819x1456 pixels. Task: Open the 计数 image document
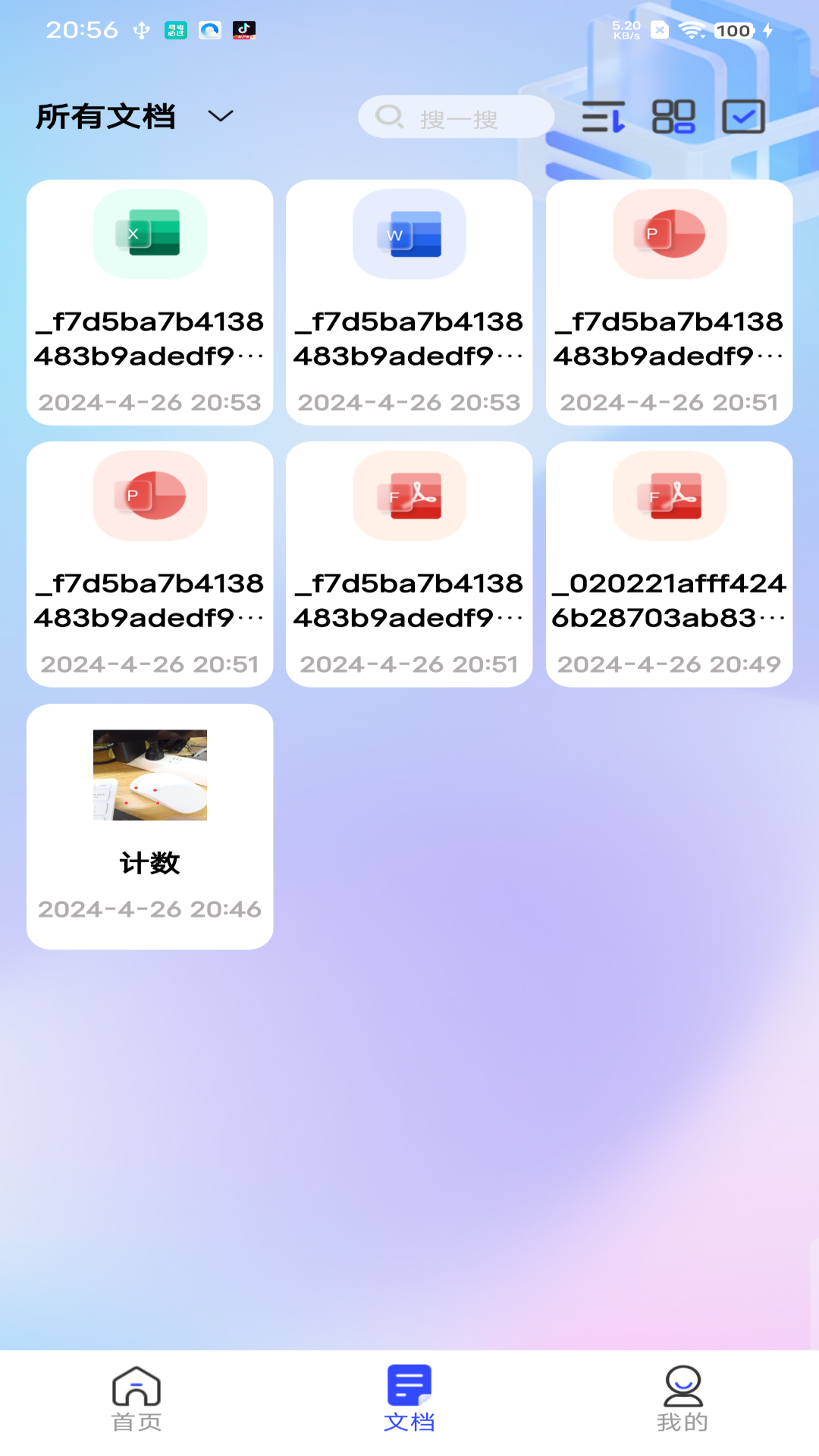[150, 827]
